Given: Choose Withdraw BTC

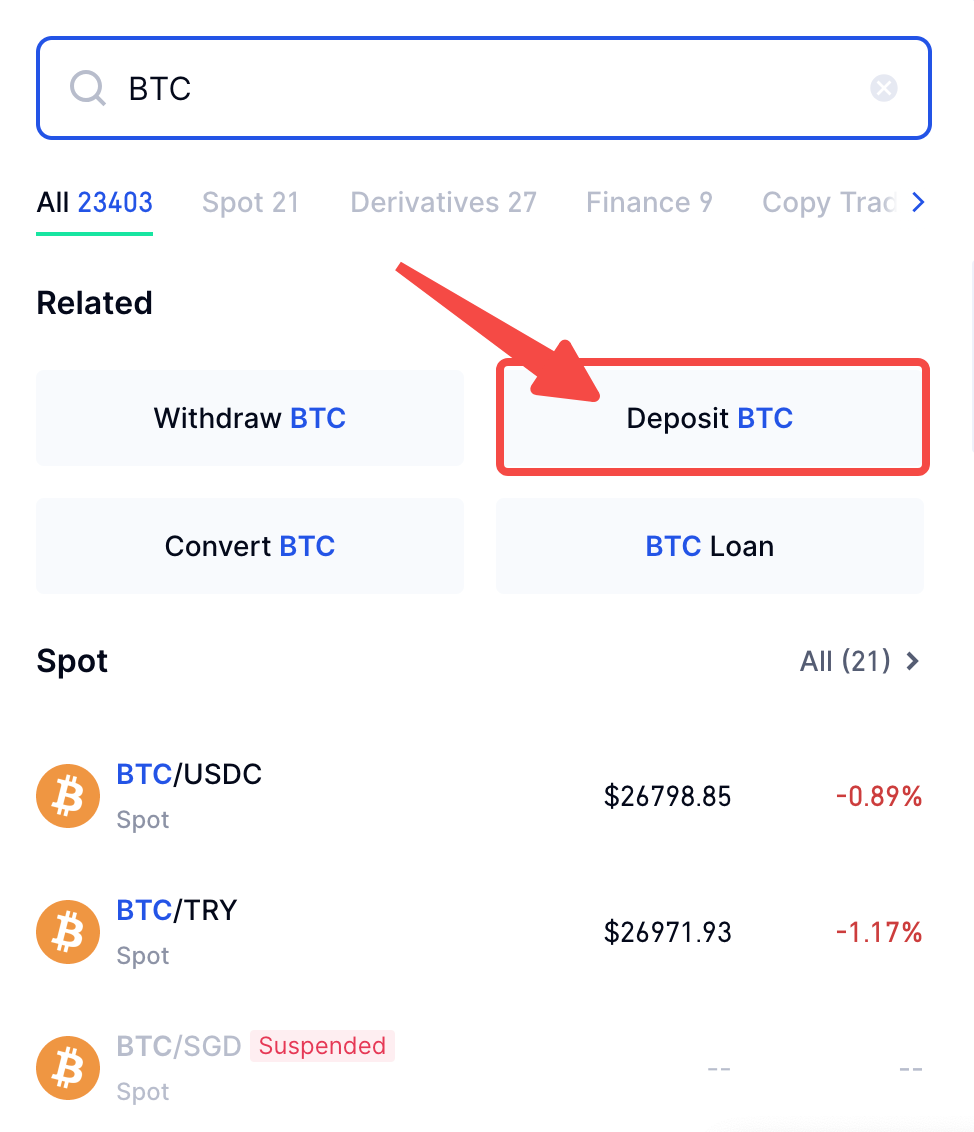Looking at the screenshot, I should 250,418.
